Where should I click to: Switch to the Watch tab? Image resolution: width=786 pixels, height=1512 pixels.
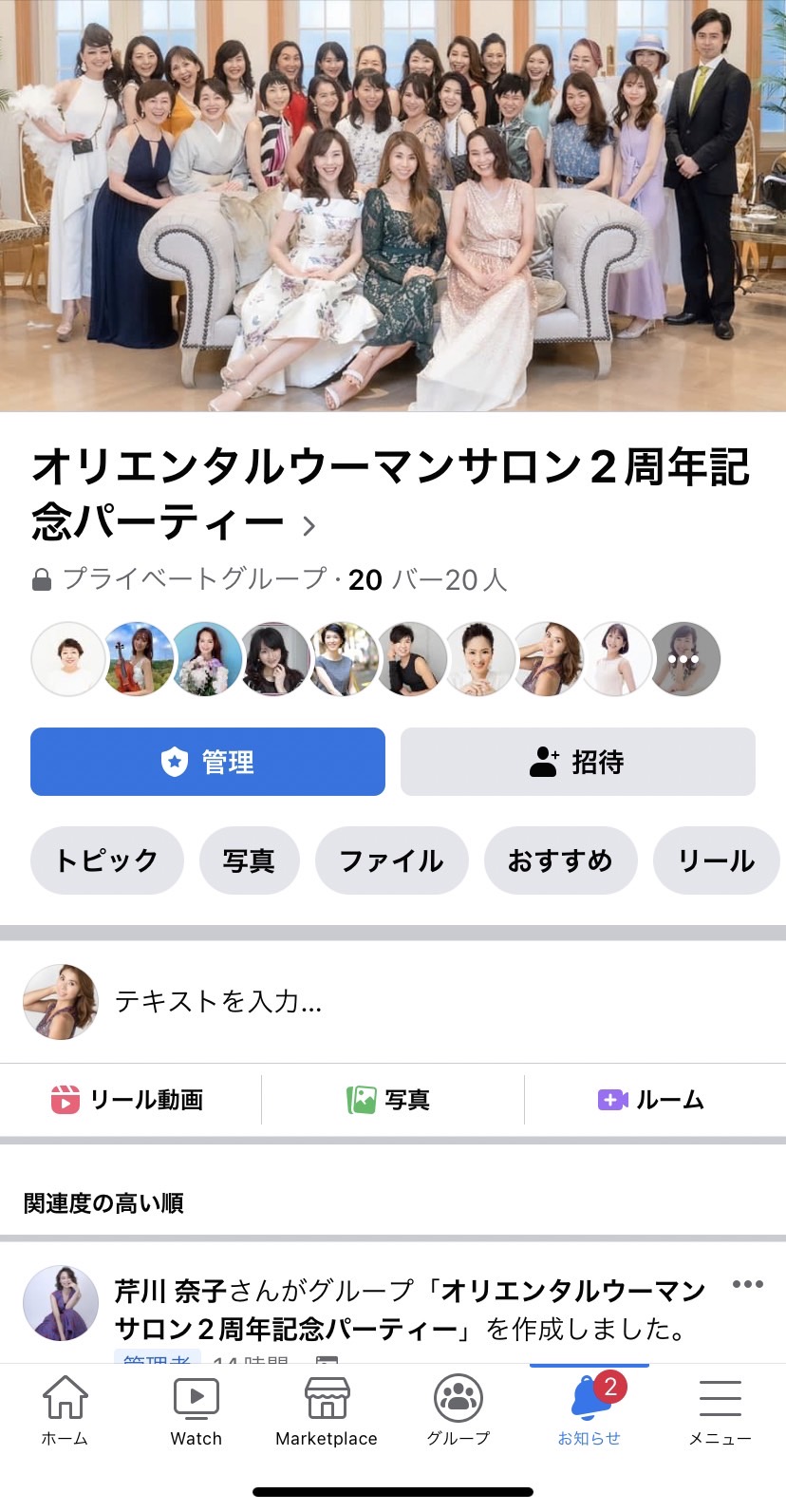[x=196, y=1410]
